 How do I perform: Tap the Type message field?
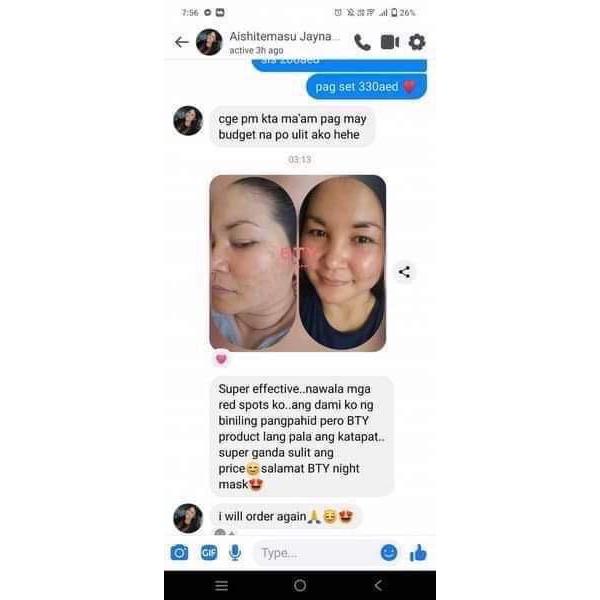pos(316,553)
